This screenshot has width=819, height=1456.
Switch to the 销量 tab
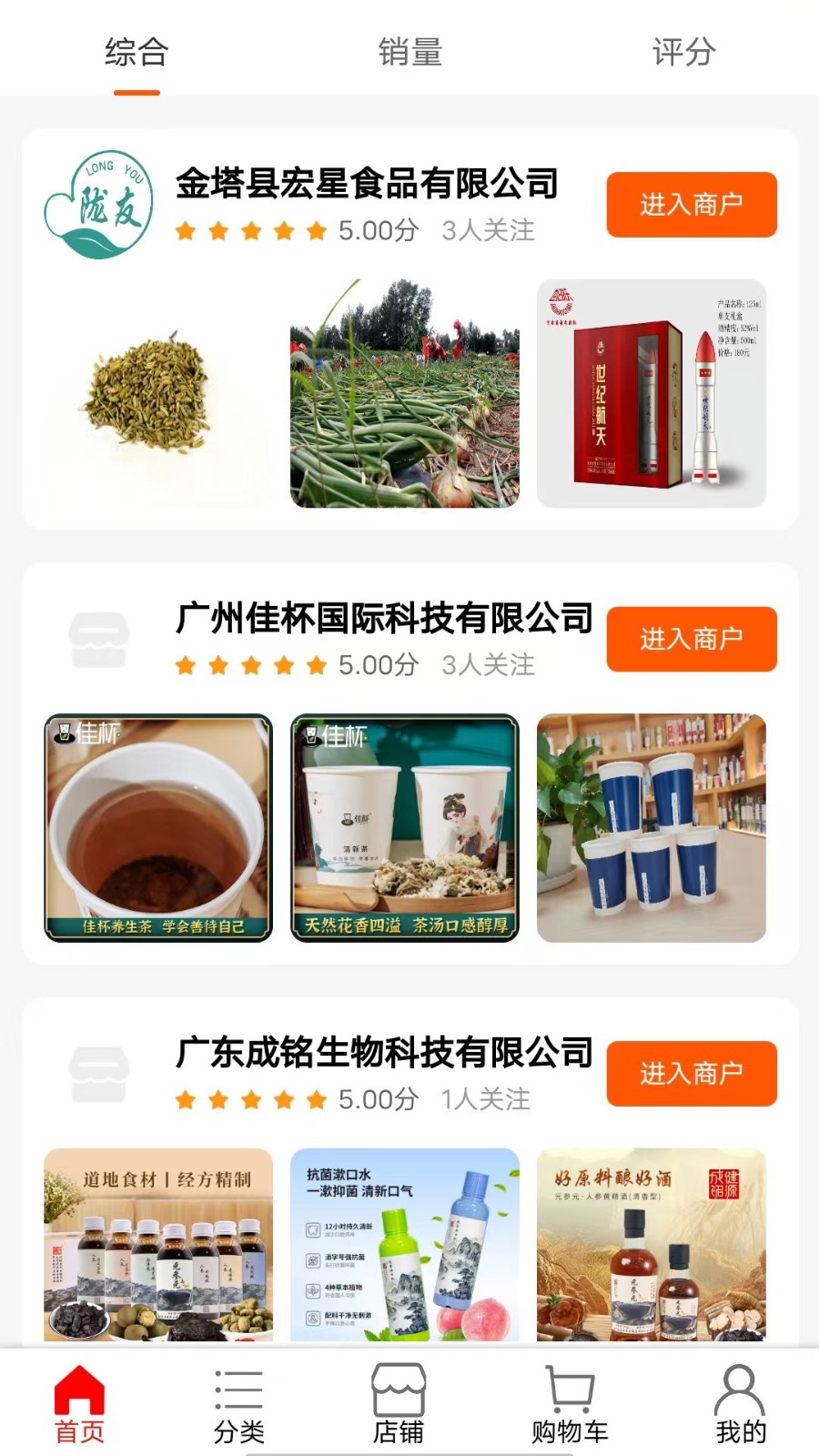(x=408, y=53)
